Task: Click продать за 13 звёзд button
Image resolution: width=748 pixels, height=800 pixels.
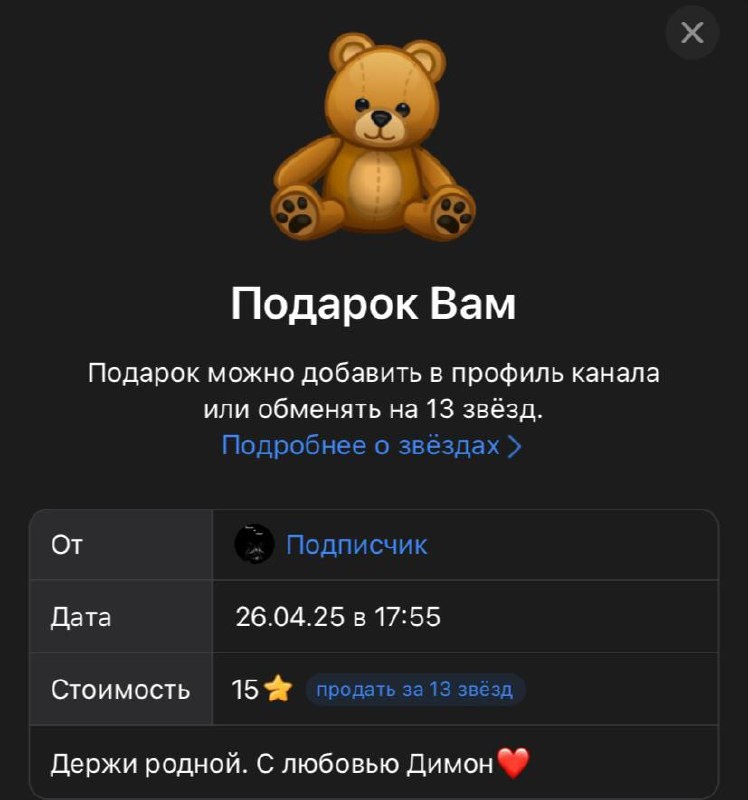Action: (x=414, y=688)
